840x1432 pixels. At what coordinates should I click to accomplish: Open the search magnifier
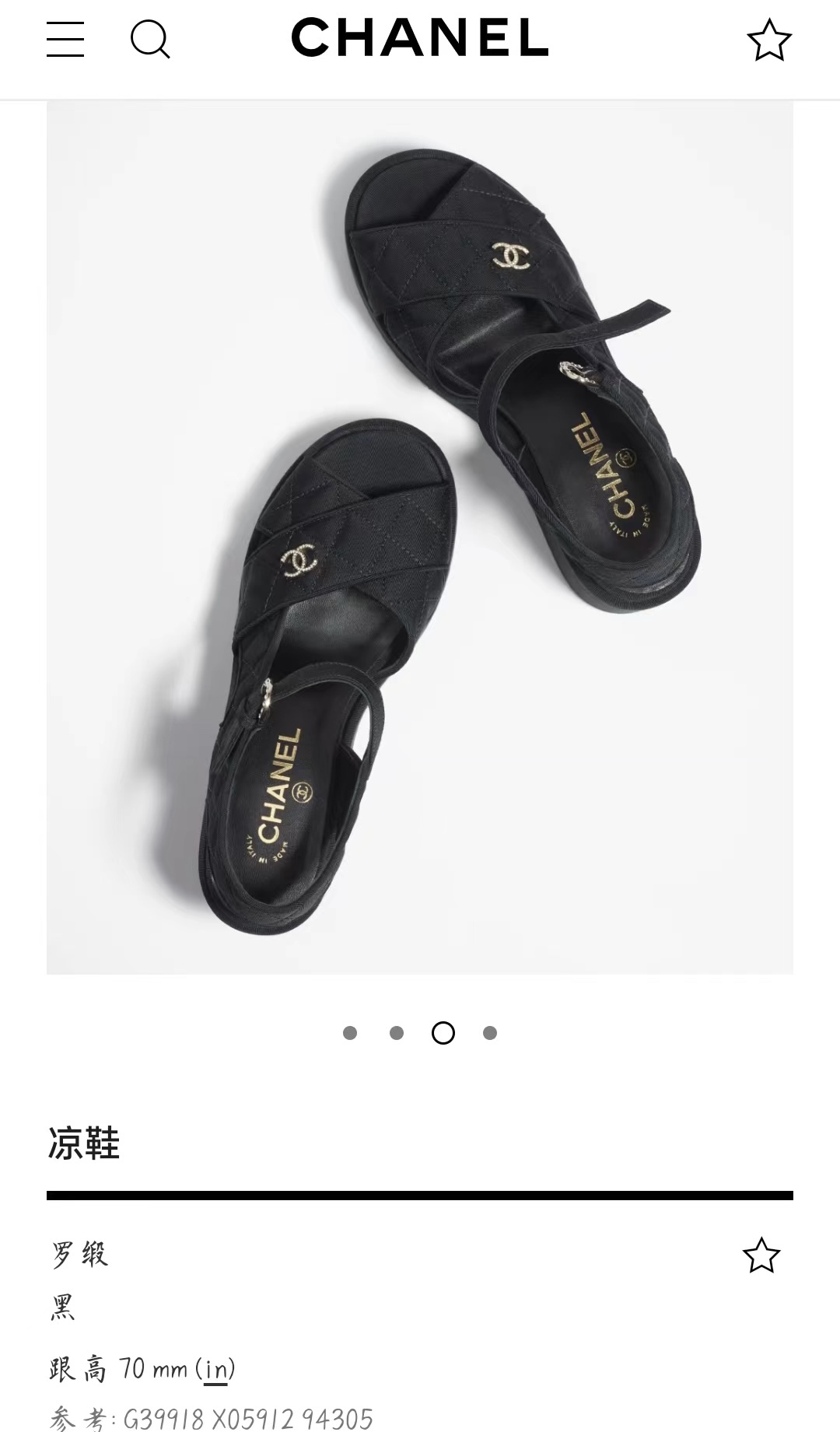[149, 39]
